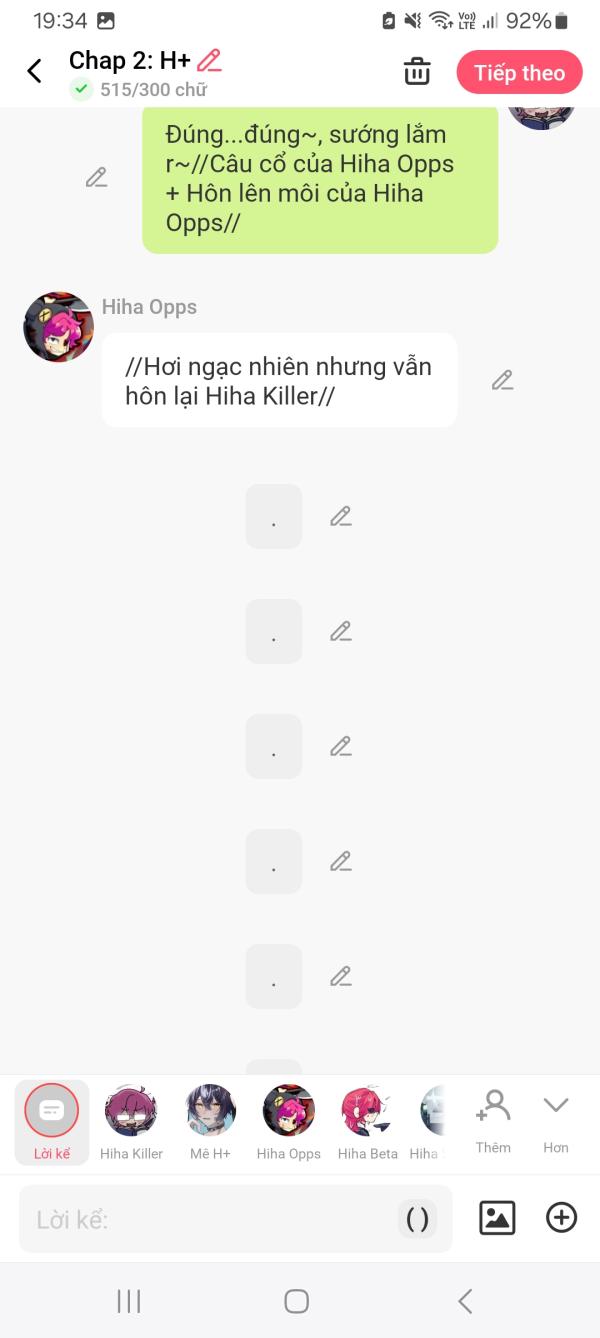The height and width of the screenshot is (1338, 600).
Task: Select the Lời kể narrator role
Action: pyautogui.click(x=52, y=1123)
